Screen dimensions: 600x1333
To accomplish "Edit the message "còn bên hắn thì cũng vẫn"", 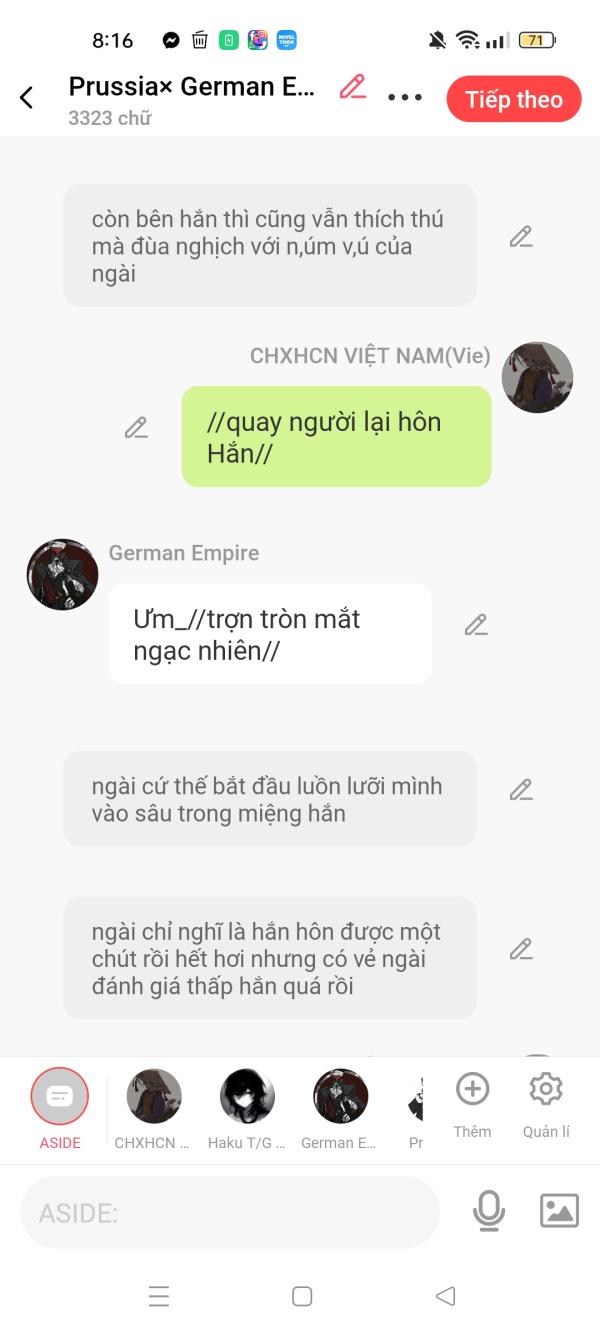I will (520, 237).
